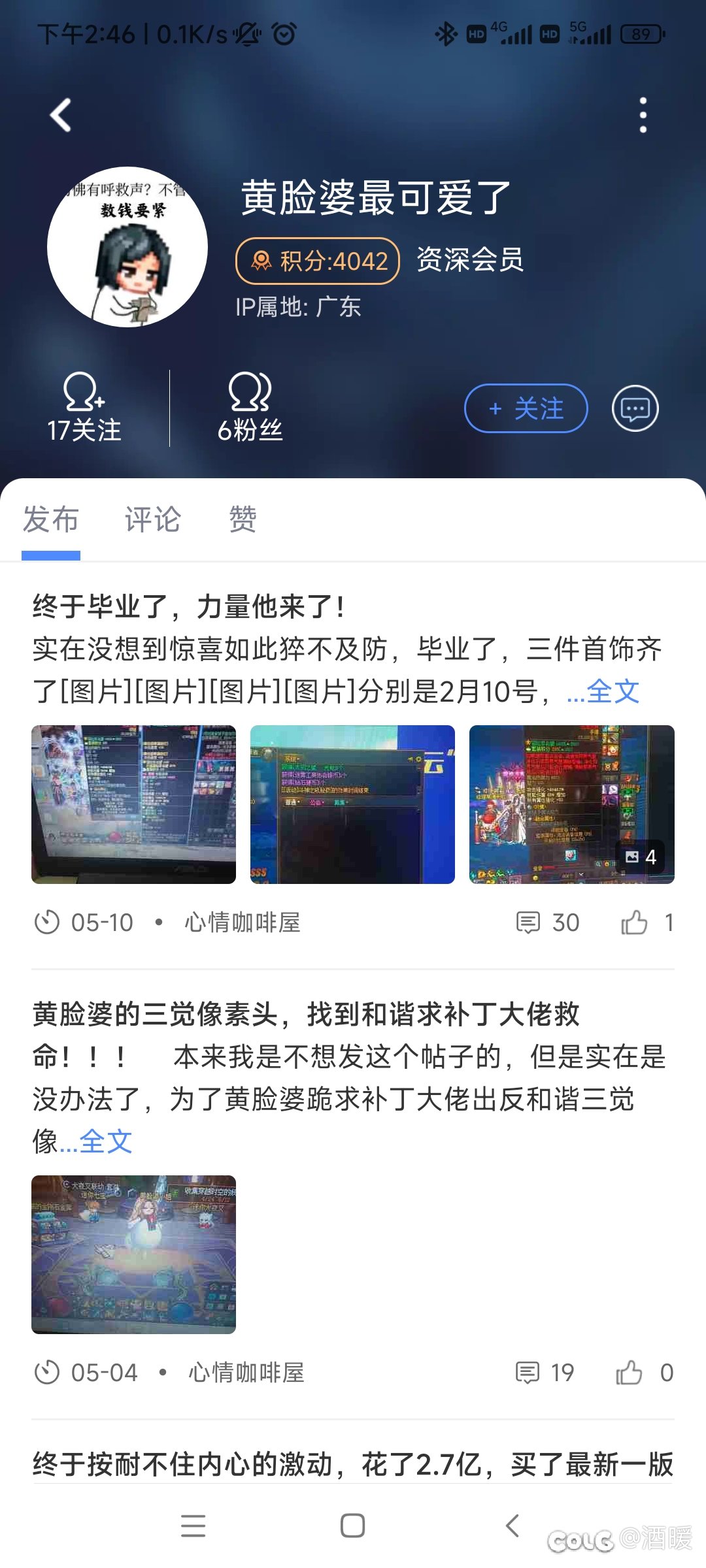Switch to the 赞 tab

tap(243, 519)
